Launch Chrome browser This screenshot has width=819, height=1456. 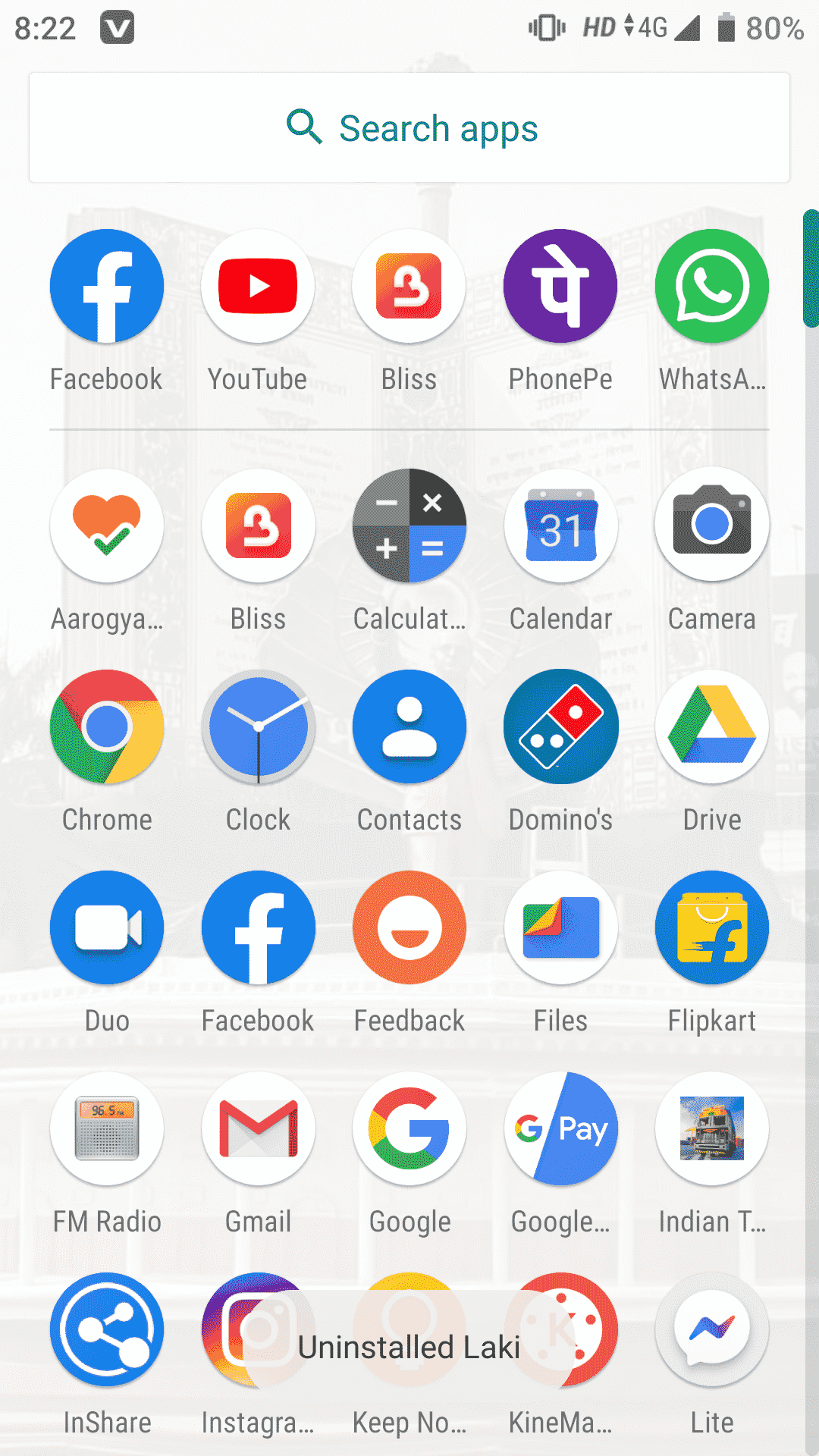click(x=107, y=726)
